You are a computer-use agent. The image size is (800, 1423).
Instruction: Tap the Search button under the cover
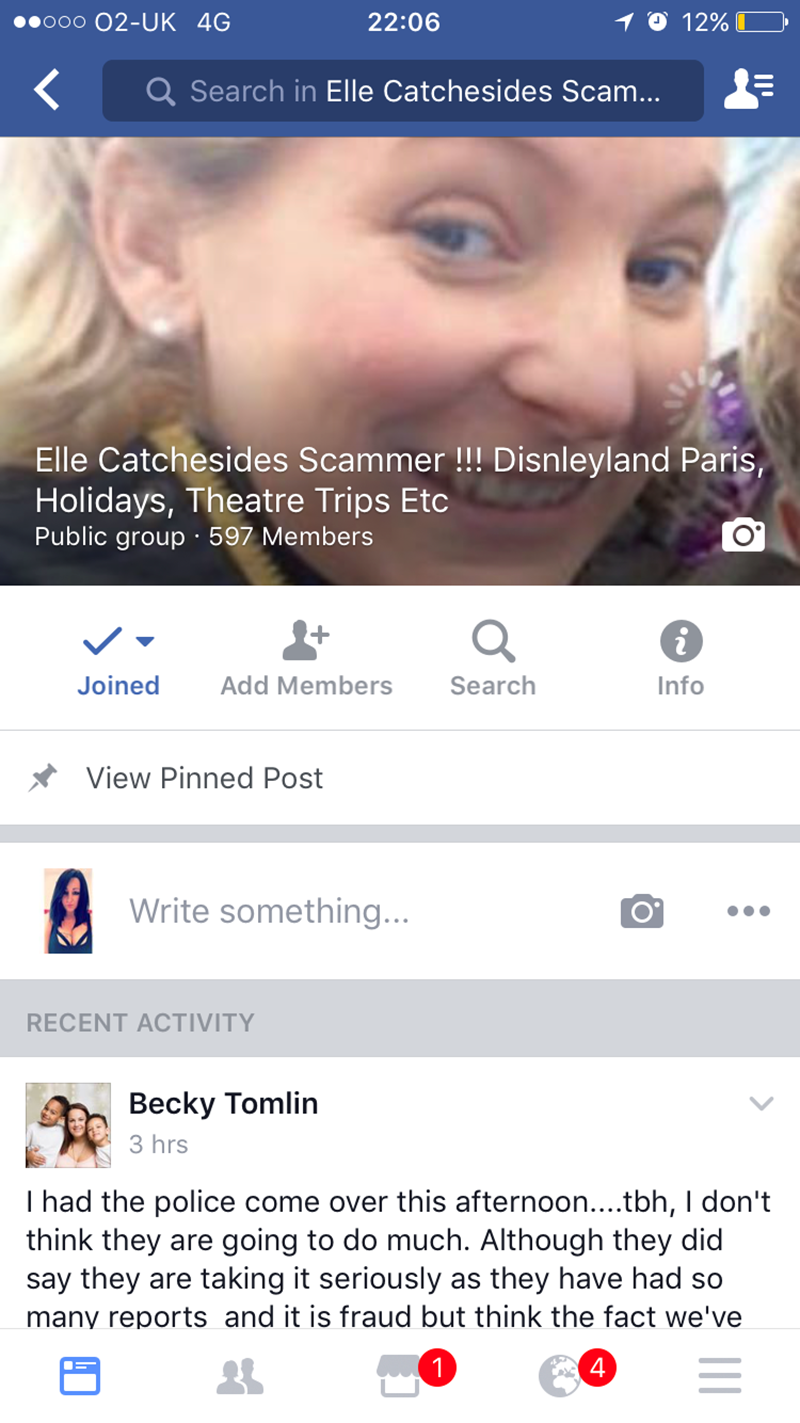tap(493, 658)
